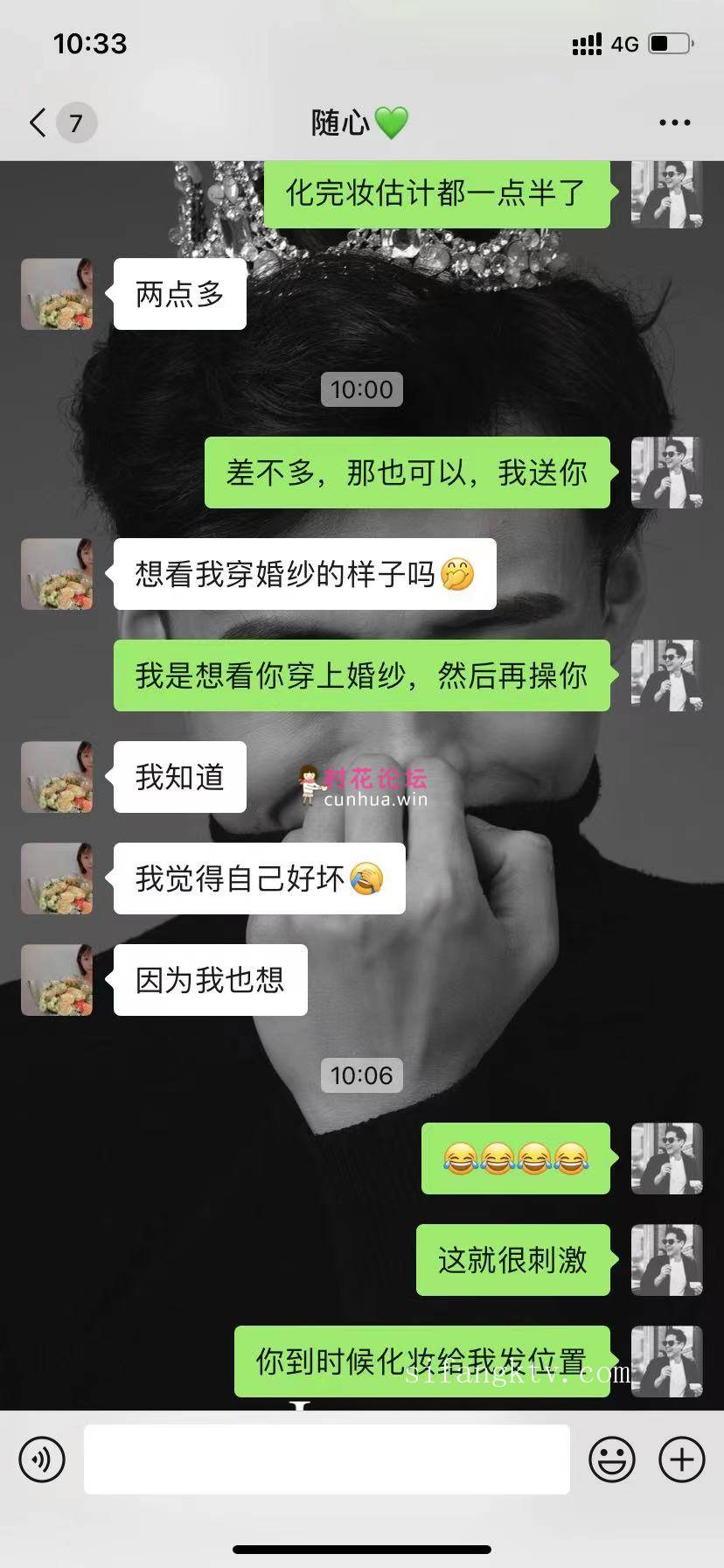Screen dimensions: 724x1568
Task: Open the chat info overflow menu
Action: tap(674, 122)
